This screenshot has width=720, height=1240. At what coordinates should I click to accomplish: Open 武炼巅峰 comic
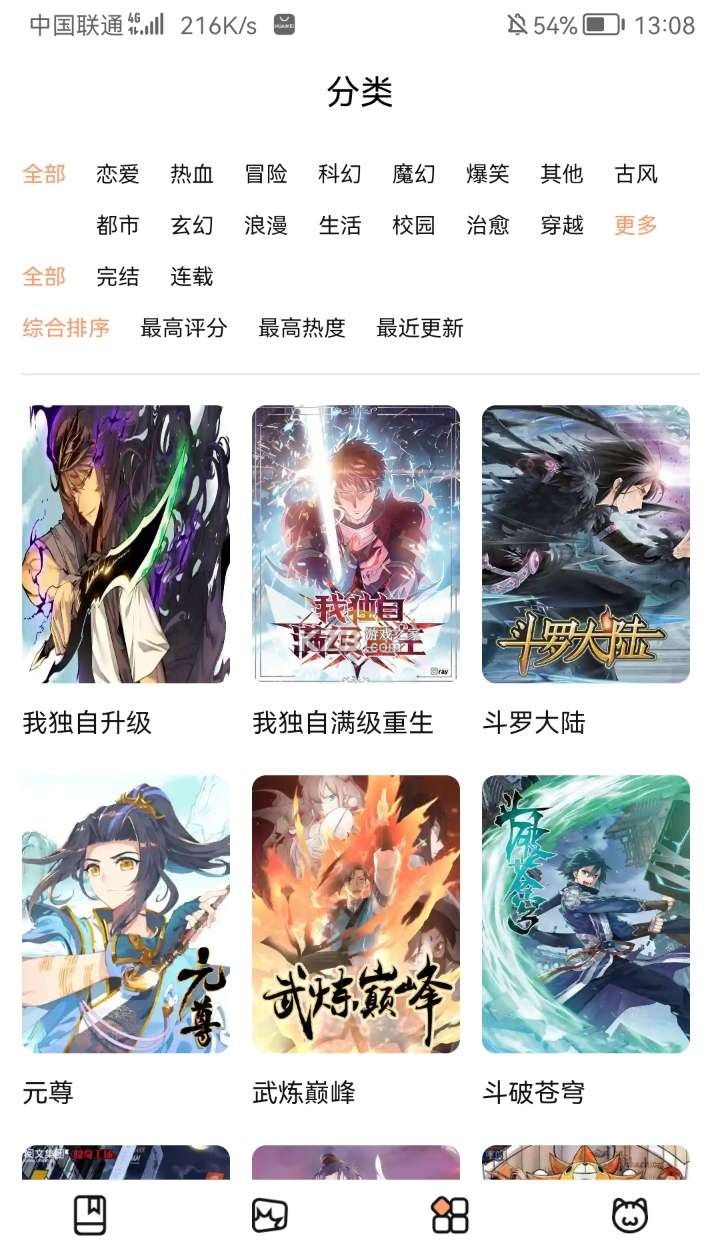[x=356, y=914]
